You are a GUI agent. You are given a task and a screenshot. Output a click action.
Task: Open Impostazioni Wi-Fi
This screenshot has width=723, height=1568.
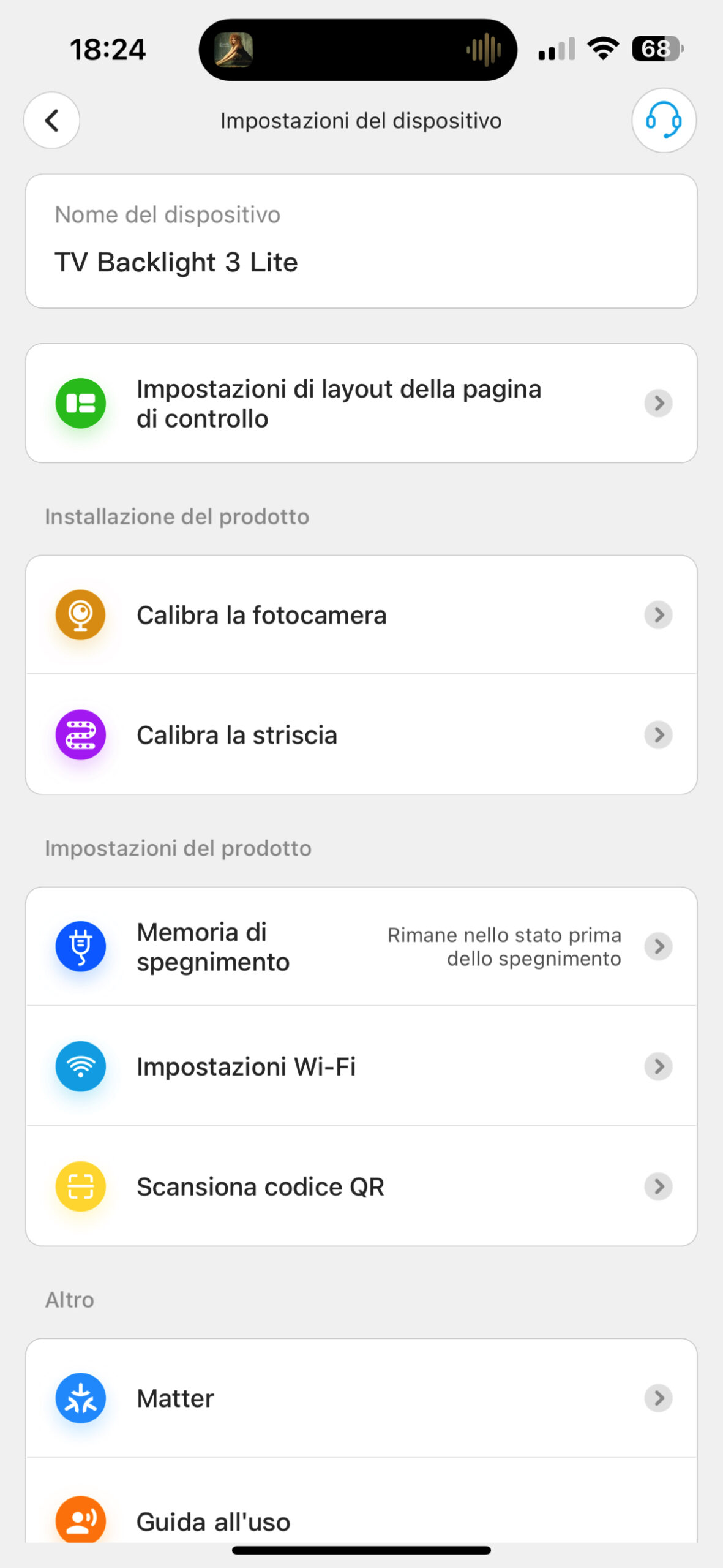point(361,1066)
